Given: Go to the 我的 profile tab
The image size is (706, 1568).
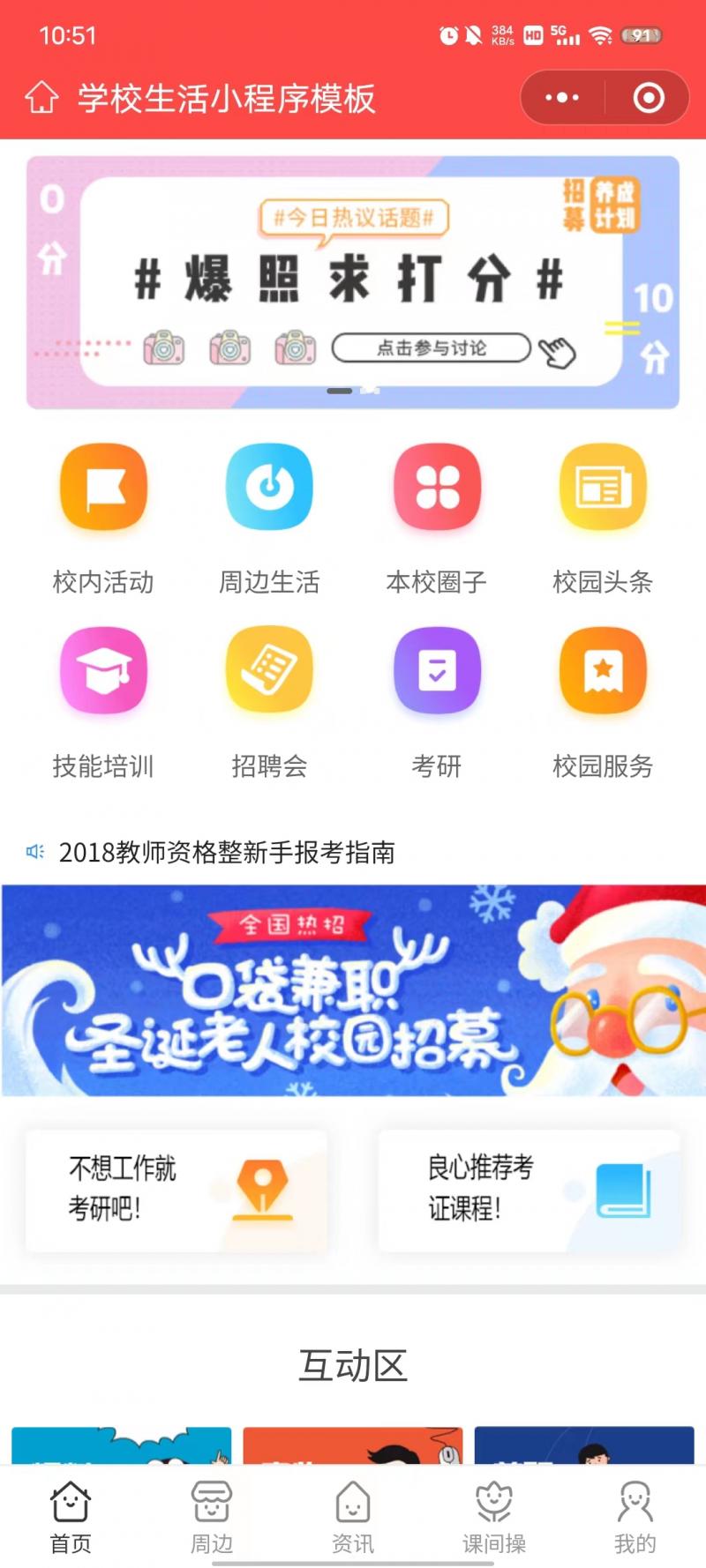Looking at the screenshot, I should click(x=635, y=1517).
